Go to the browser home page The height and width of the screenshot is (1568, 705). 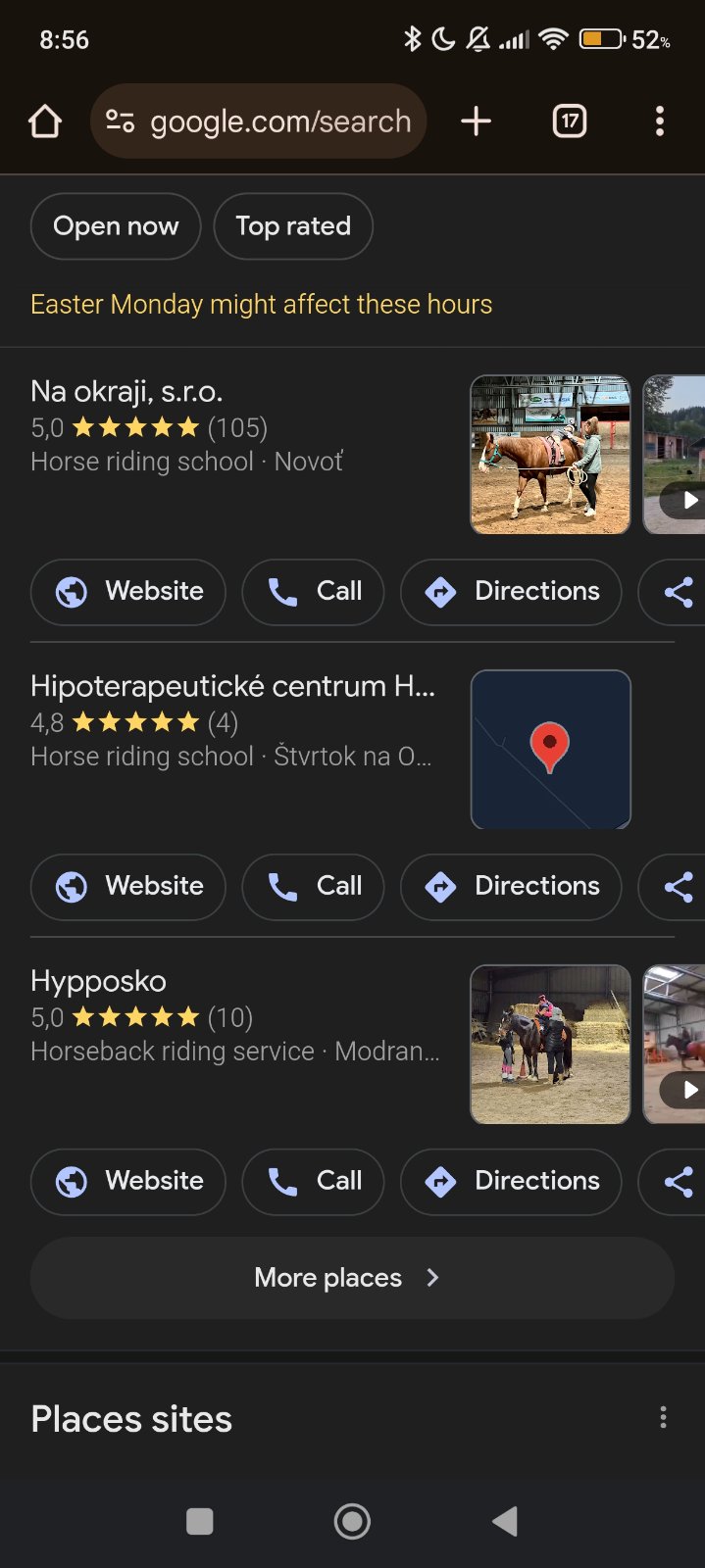click(x=45, y=122)
